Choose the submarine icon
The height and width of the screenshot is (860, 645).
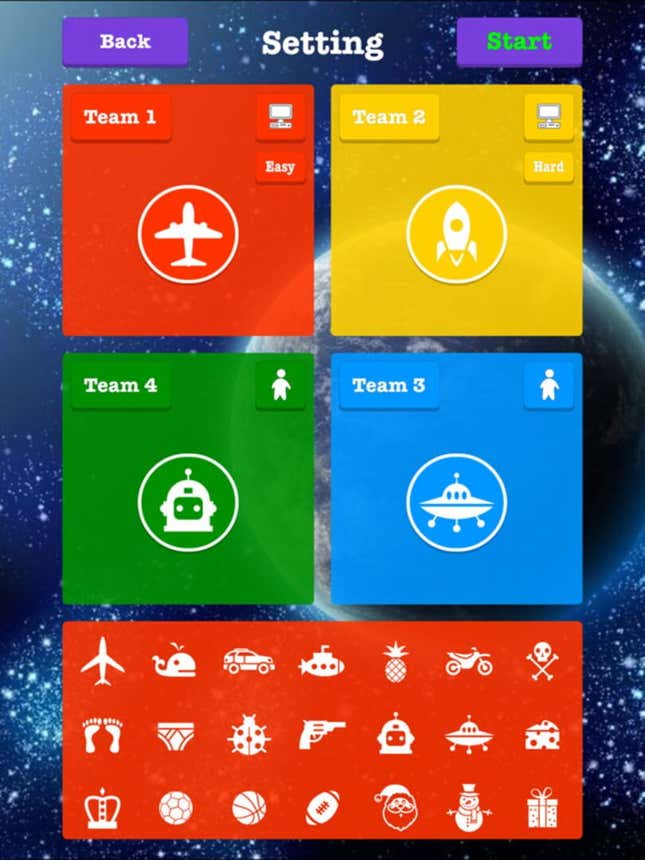(x=322, y=662)
